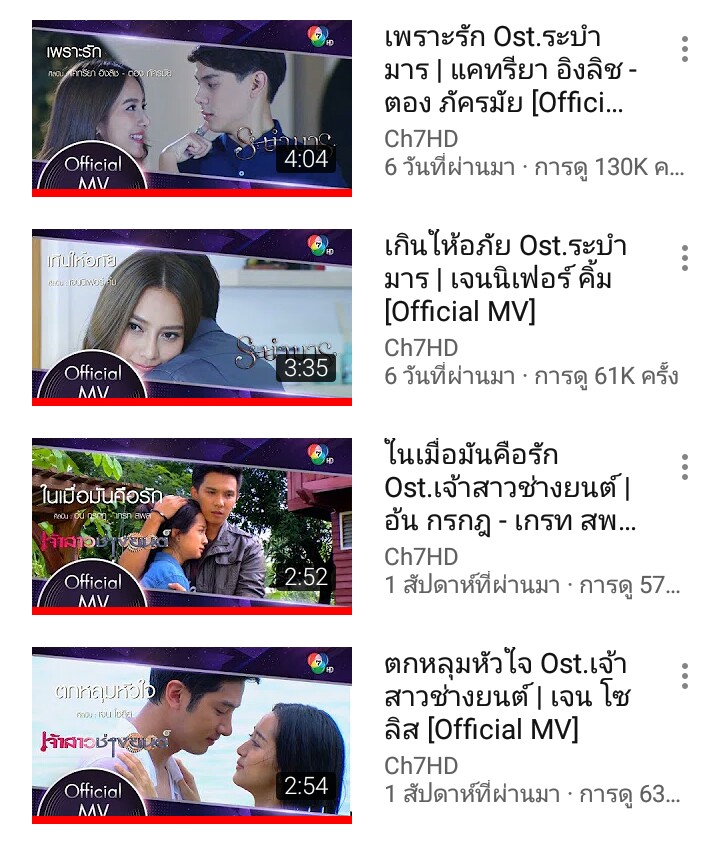The image size is (720, 849).
Task: Open the overflow menu for ในเมื่อมันคือรัก video
Action: (x=685, y=467)
